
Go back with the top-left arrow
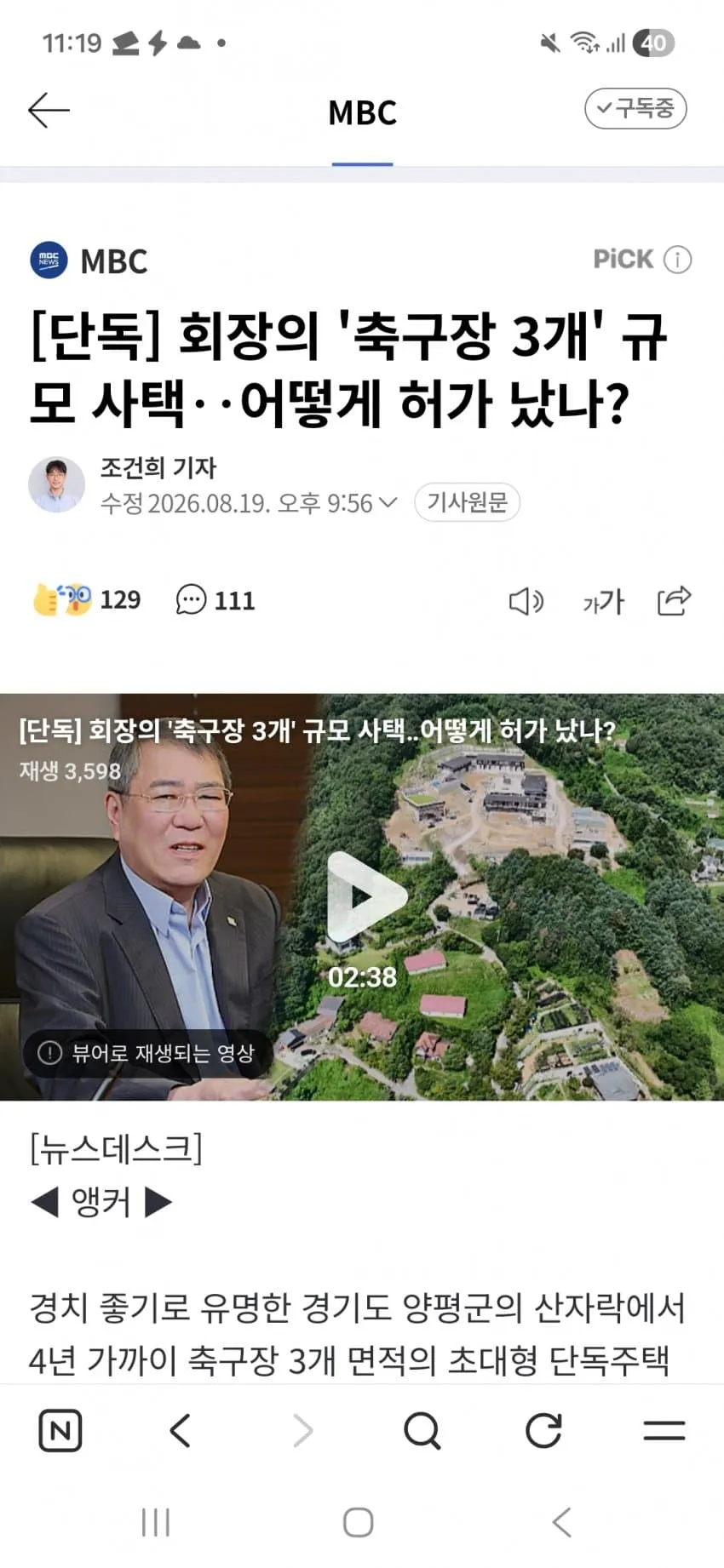click(49, 111)
